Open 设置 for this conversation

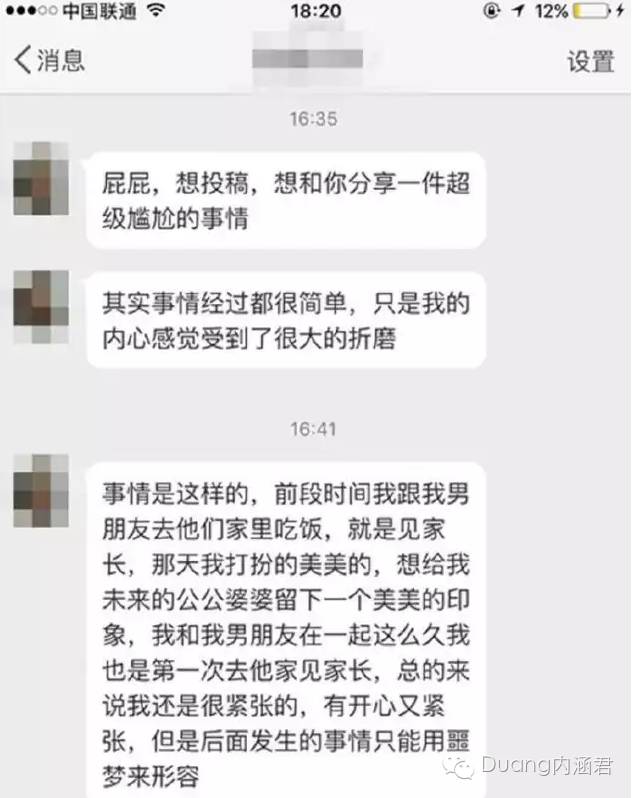[591, 59]
